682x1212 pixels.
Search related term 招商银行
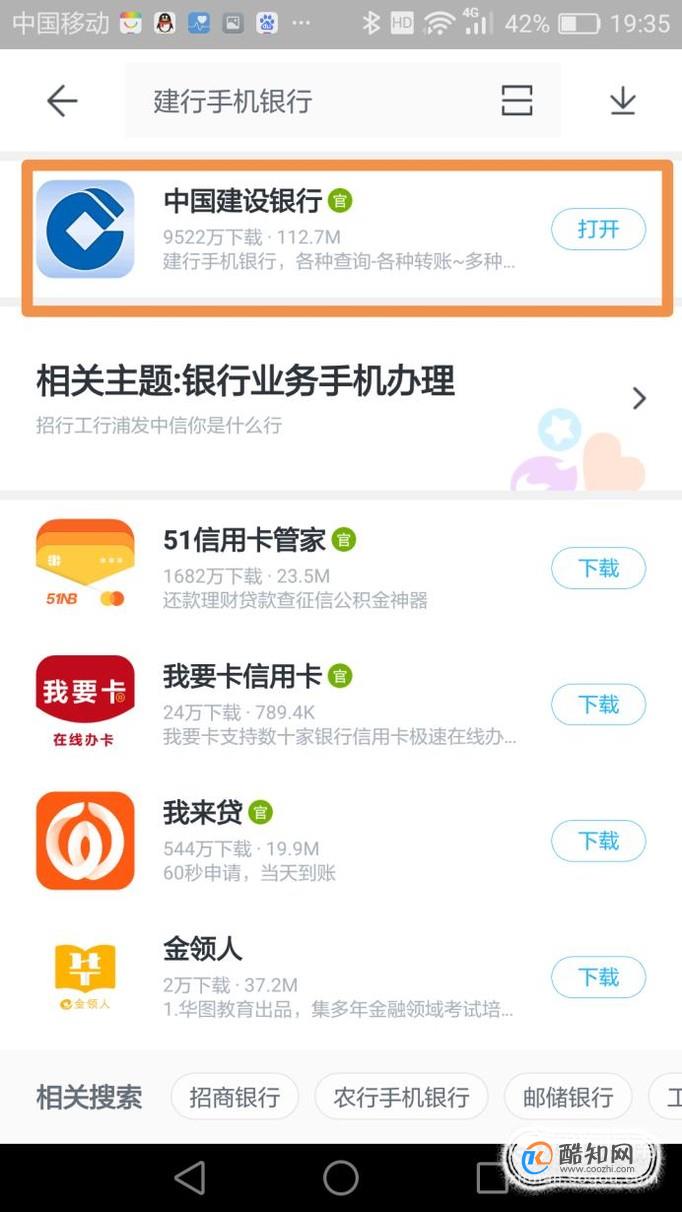(x=234, y=1097)
